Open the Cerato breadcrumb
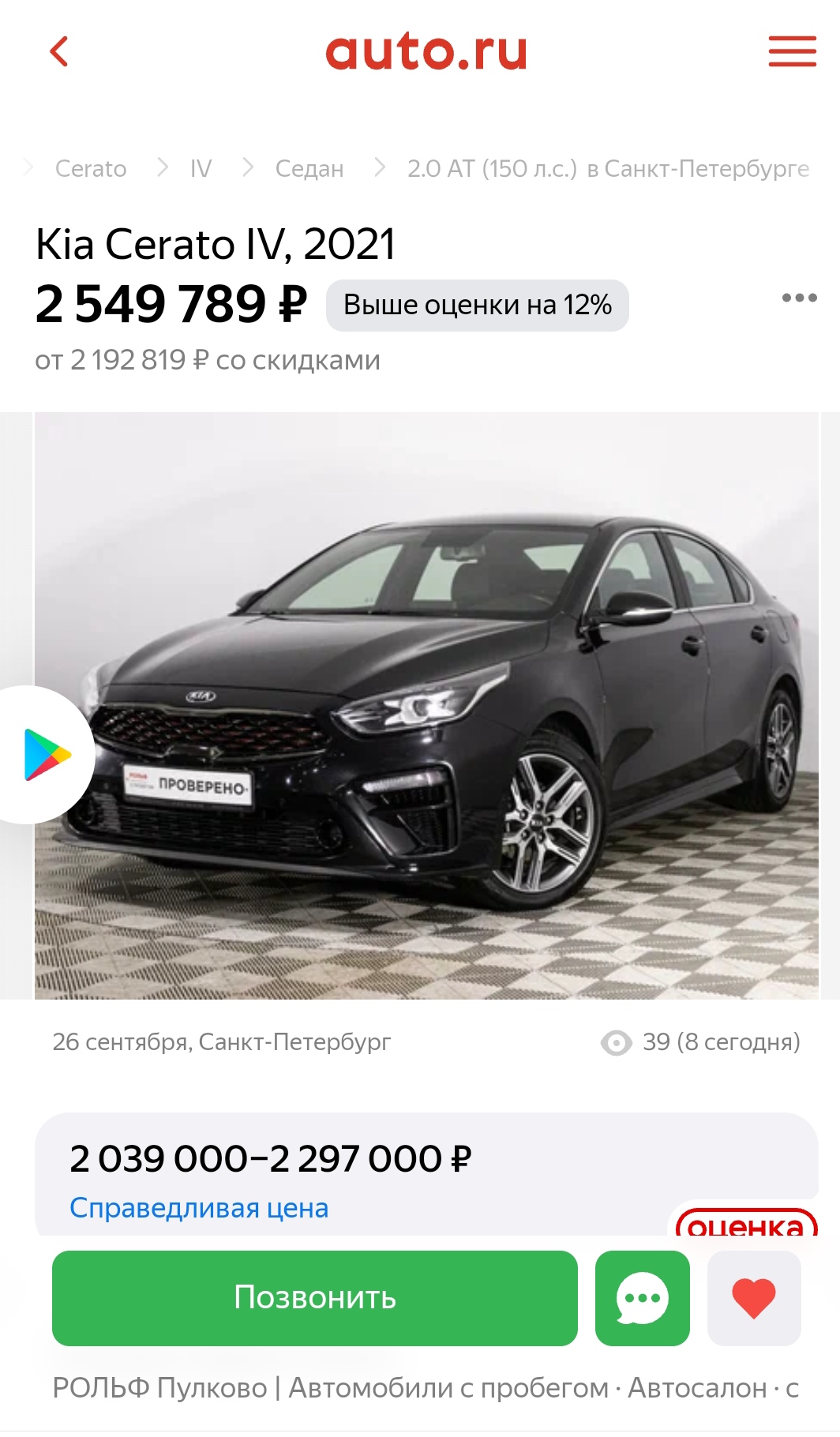Screen dimensions: 840x1437 click(x=91, y=169)
